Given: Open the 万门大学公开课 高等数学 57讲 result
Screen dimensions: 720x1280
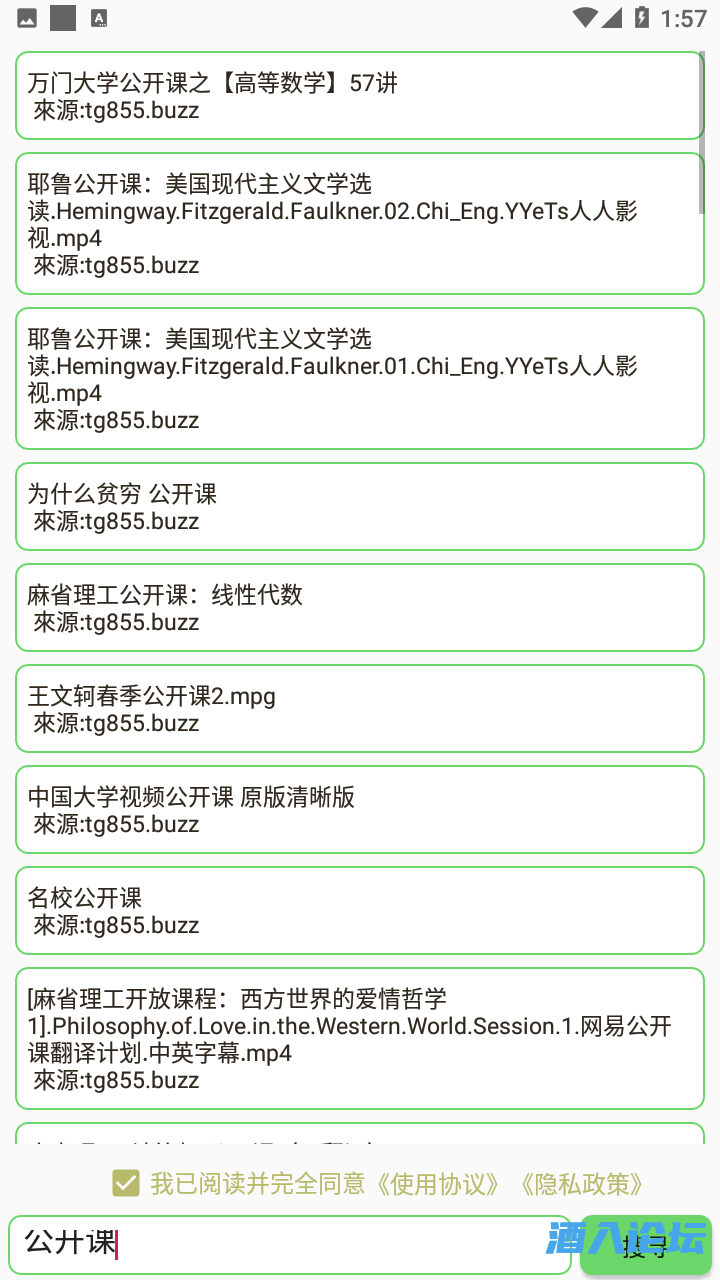Looking at the screenshot, I should tap(359, 96).
